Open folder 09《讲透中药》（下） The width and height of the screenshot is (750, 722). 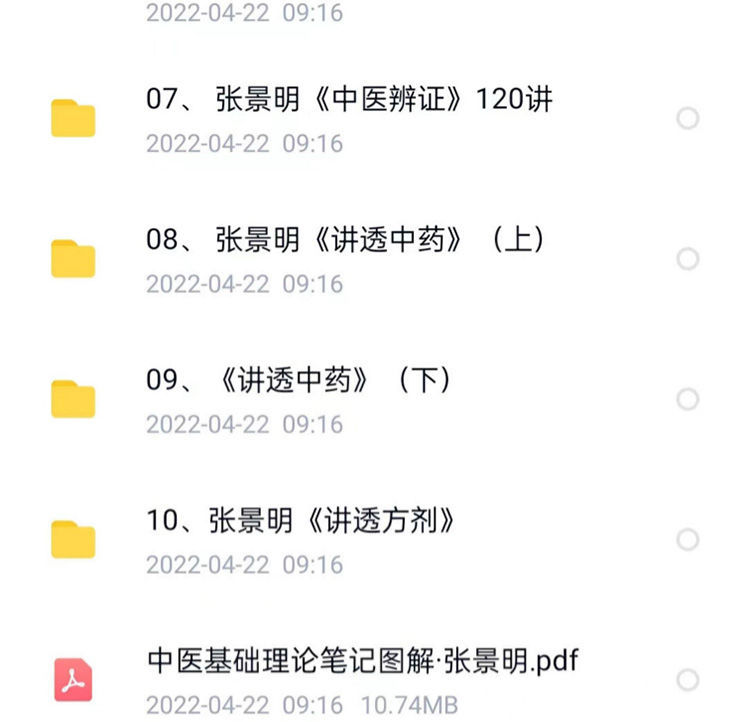point(298,381)
